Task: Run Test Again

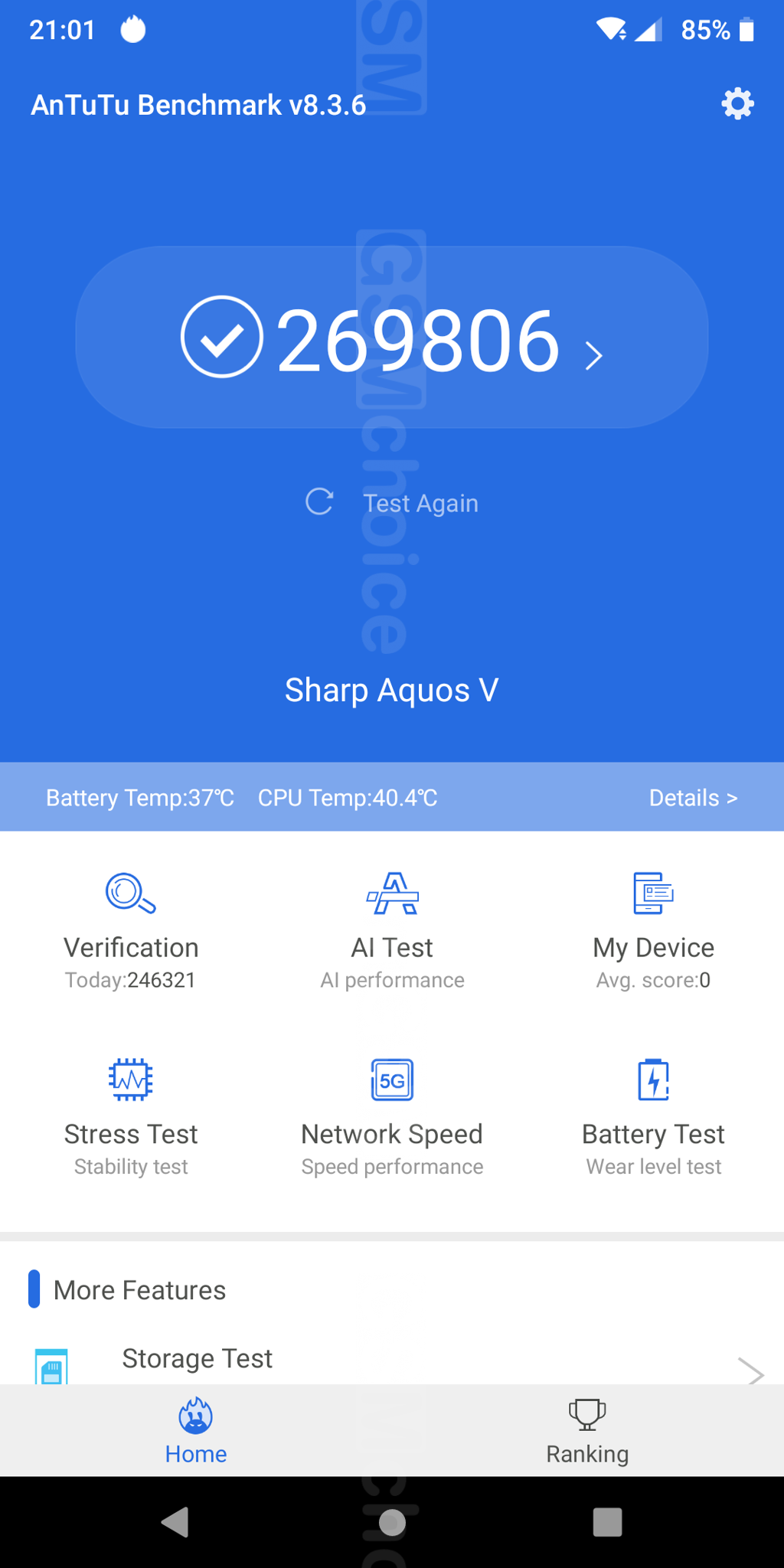Action: 392,503
